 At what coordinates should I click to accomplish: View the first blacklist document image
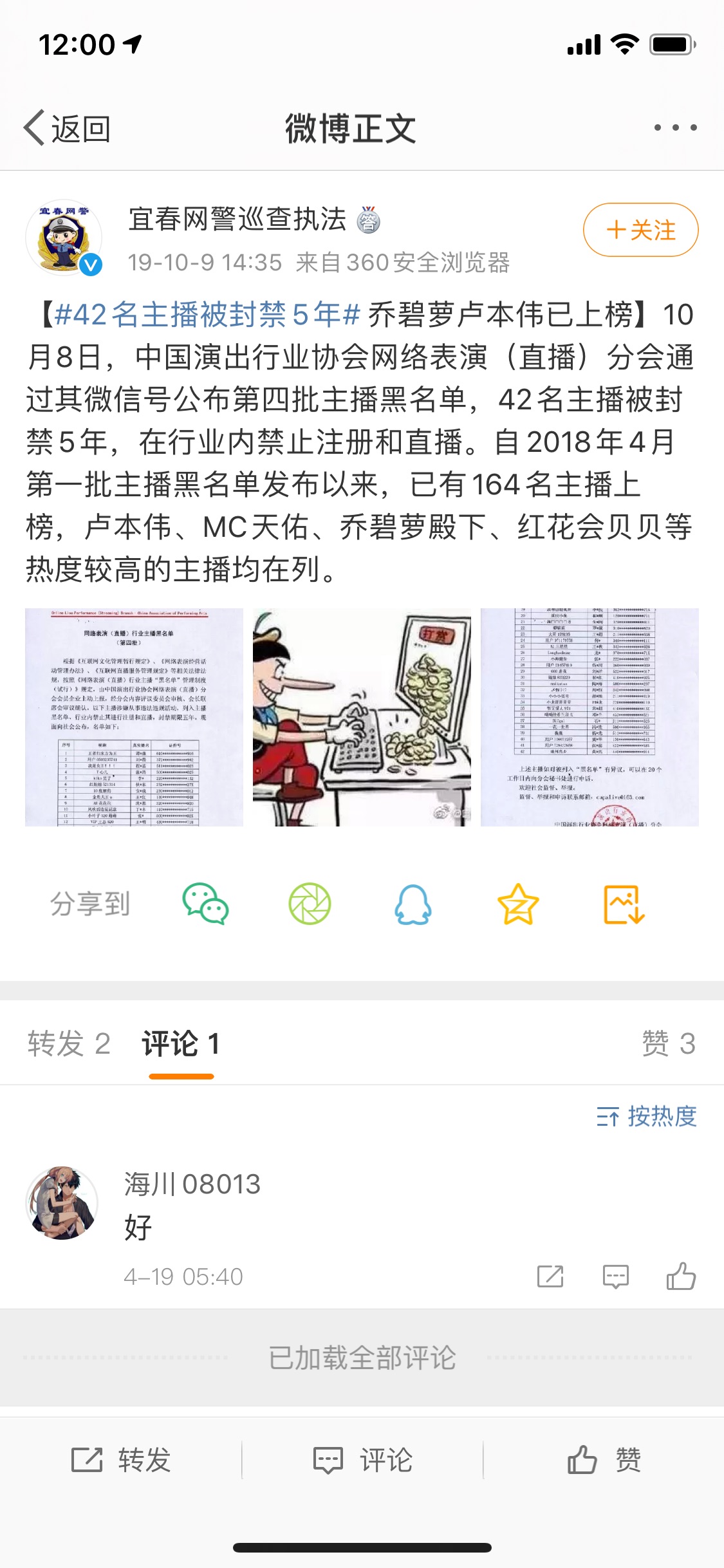pos(134,717)
